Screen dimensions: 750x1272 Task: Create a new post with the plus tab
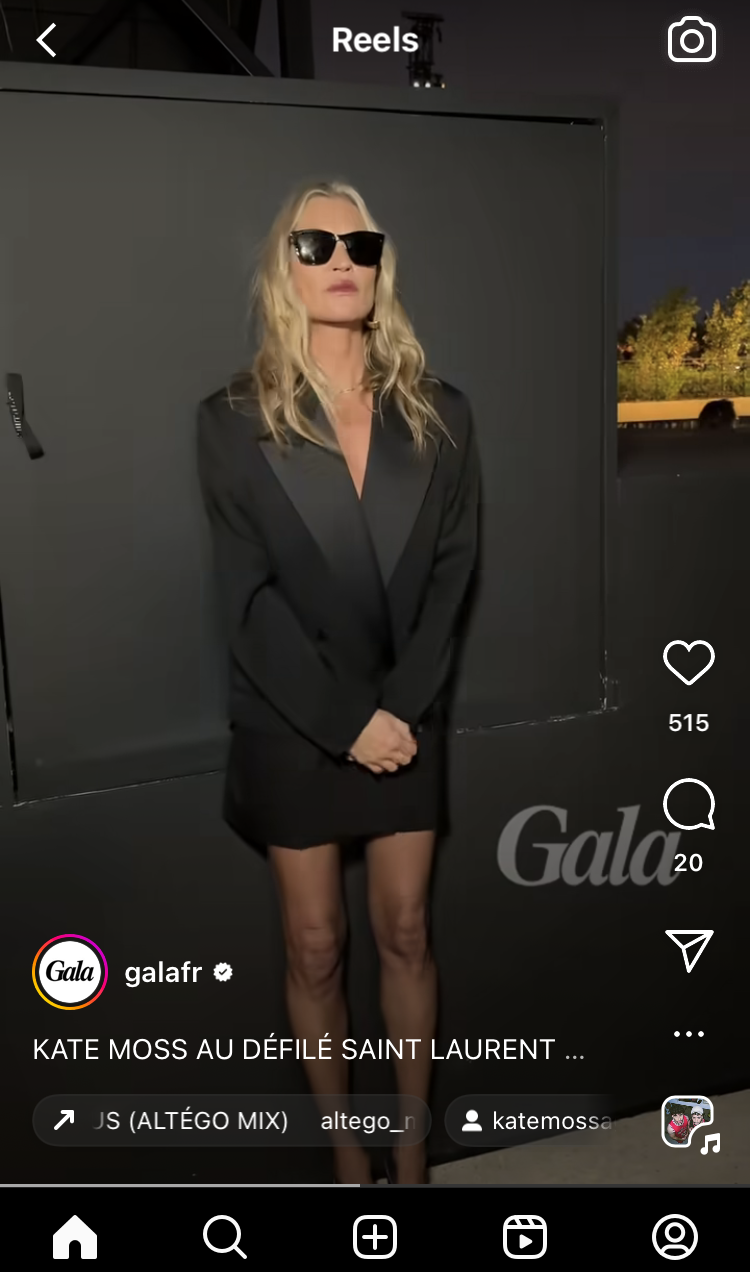tap(375, 1237)
